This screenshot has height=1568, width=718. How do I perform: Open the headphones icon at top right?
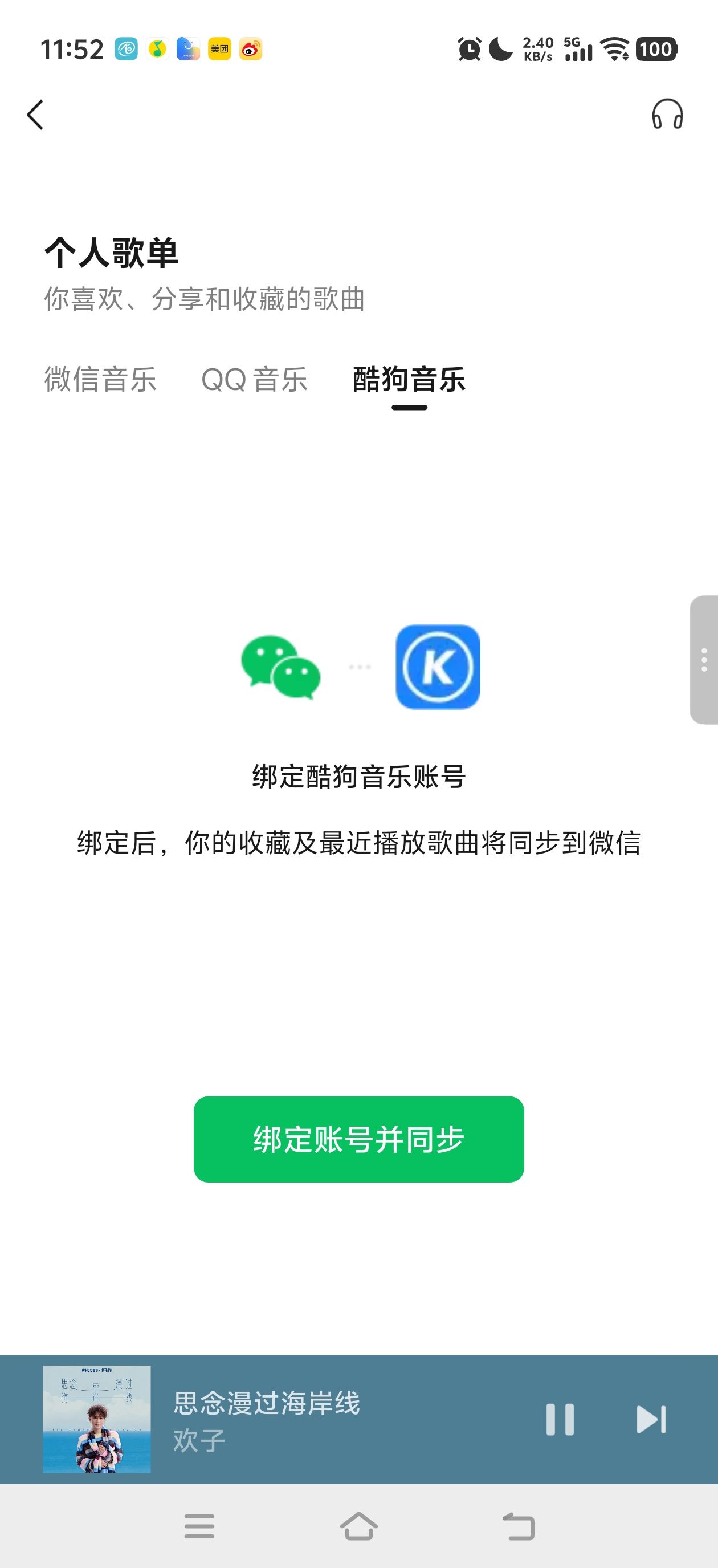click(x=667, y=115)
